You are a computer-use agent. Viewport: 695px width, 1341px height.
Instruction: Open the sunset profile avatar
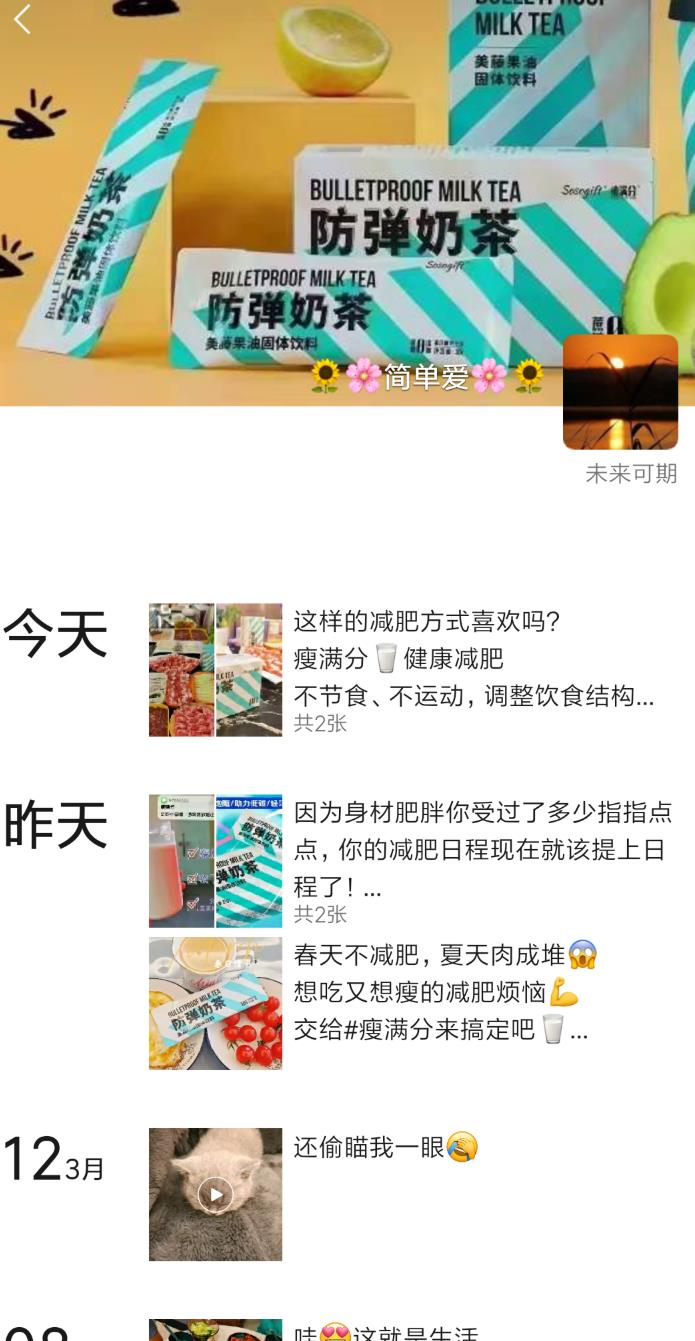click(620, 392)
